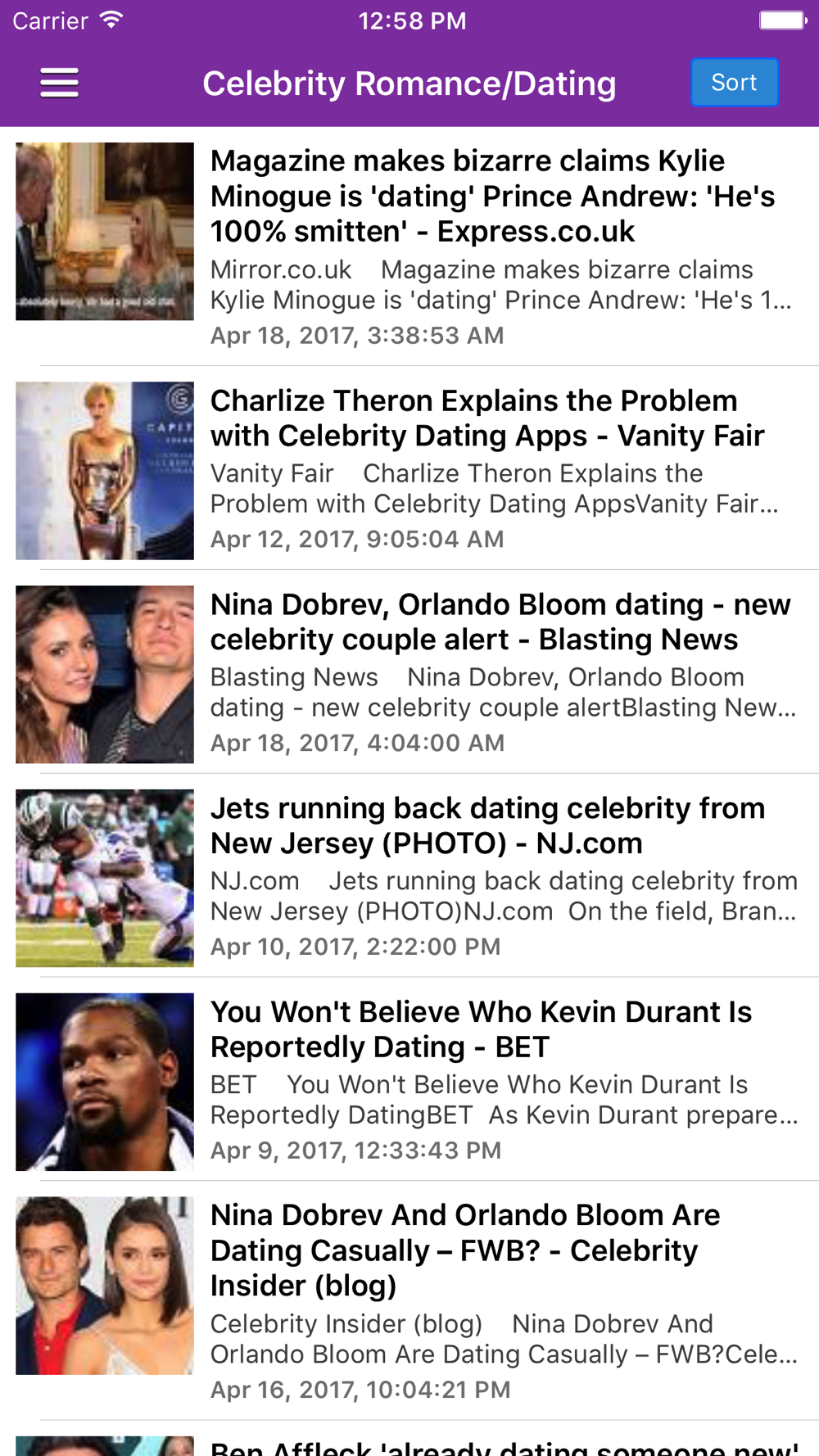Image resolution: width=819 pixels, height=1456 pixels.
Task: Read Nina Dobrev new celebrity couple alert
Action: [x=409, y=672]
